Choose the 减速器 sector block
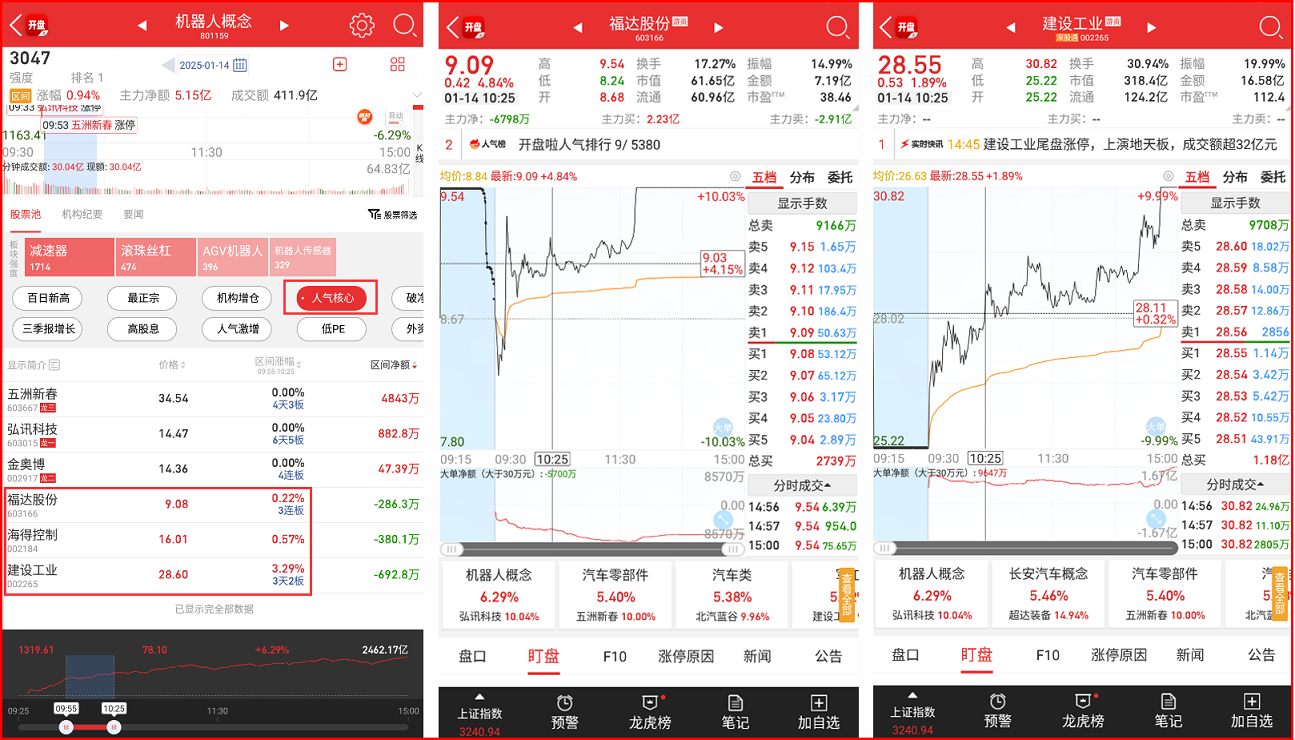Screen dimensions: 1295x740 pos(59,257)
